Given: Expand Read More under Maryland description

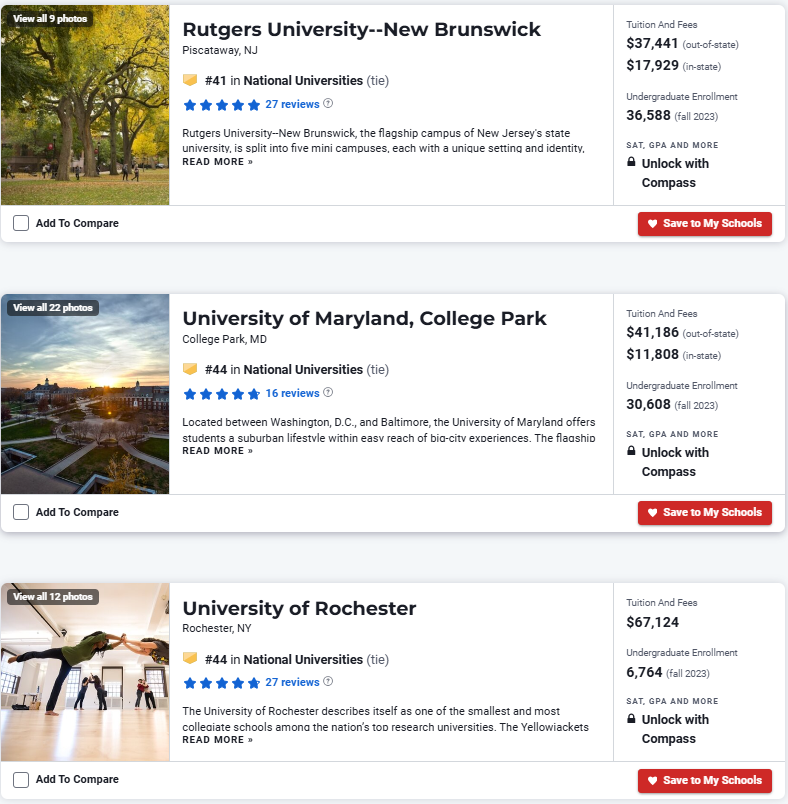Looking at the screenshot, I should [x=217, y=451].
